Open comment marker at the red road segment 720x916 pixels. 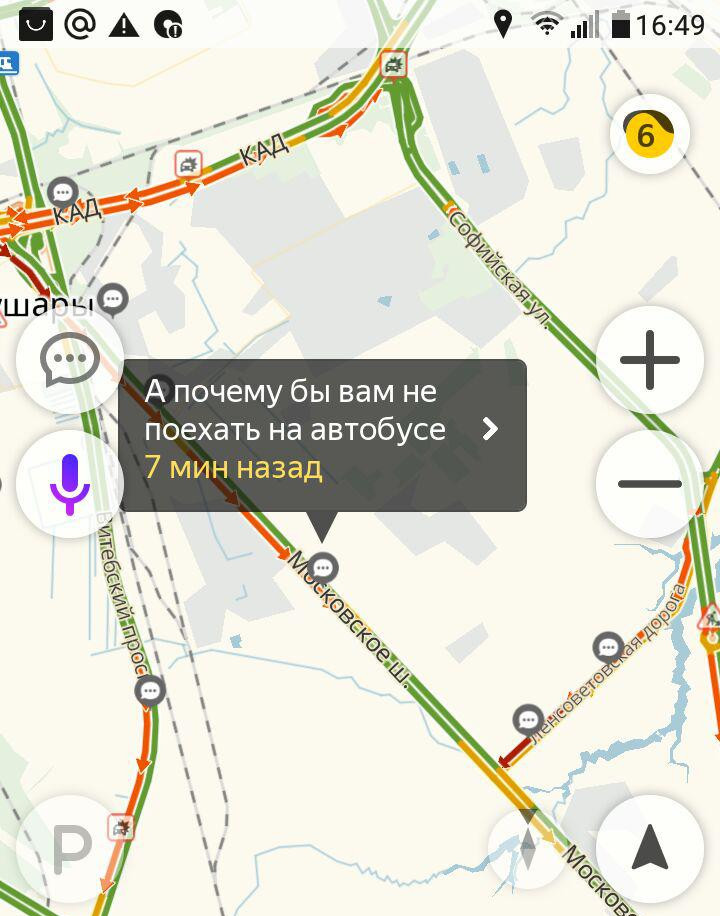pos(527,718)
